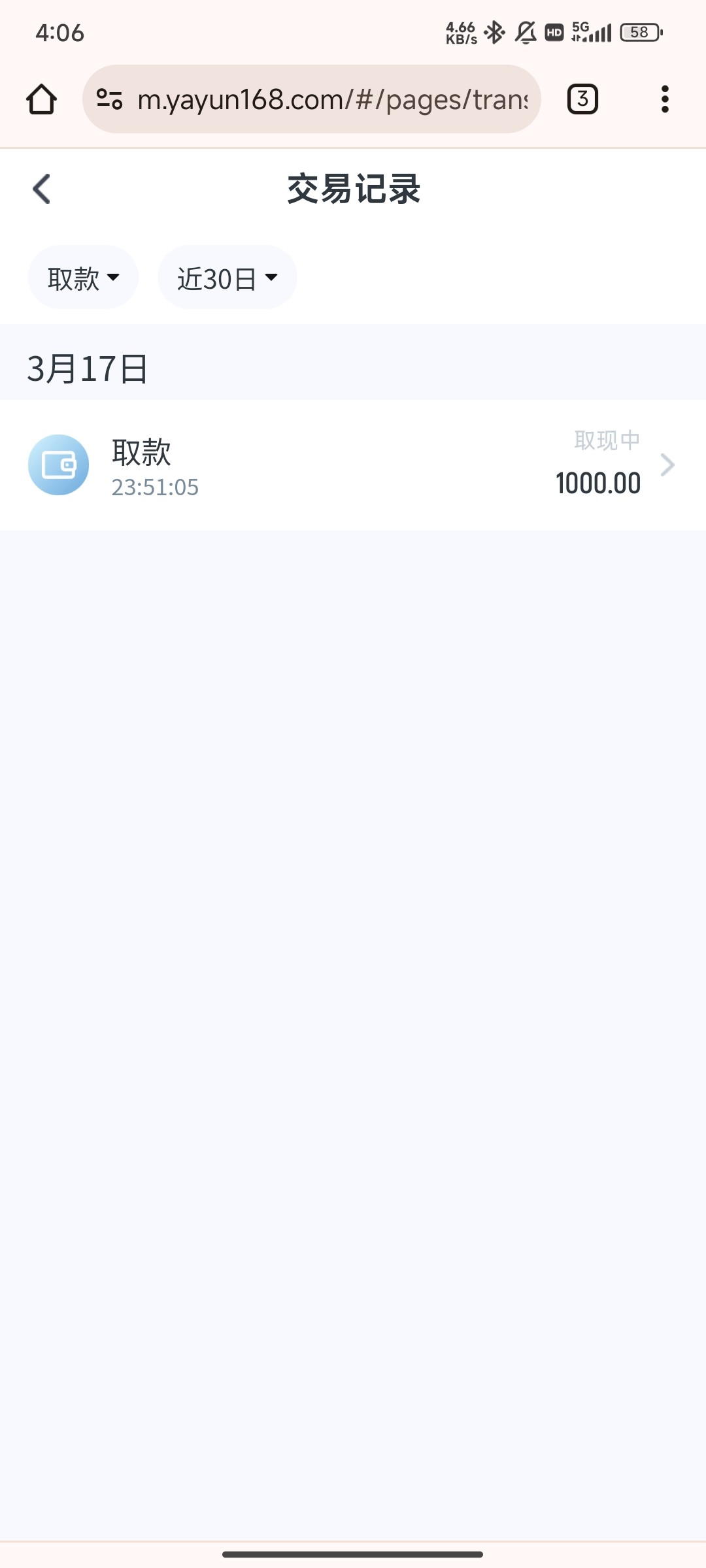The image size is (706, 1568).
Task: Go back from the 交易记录 page
Action: click(x=42, y=189)
